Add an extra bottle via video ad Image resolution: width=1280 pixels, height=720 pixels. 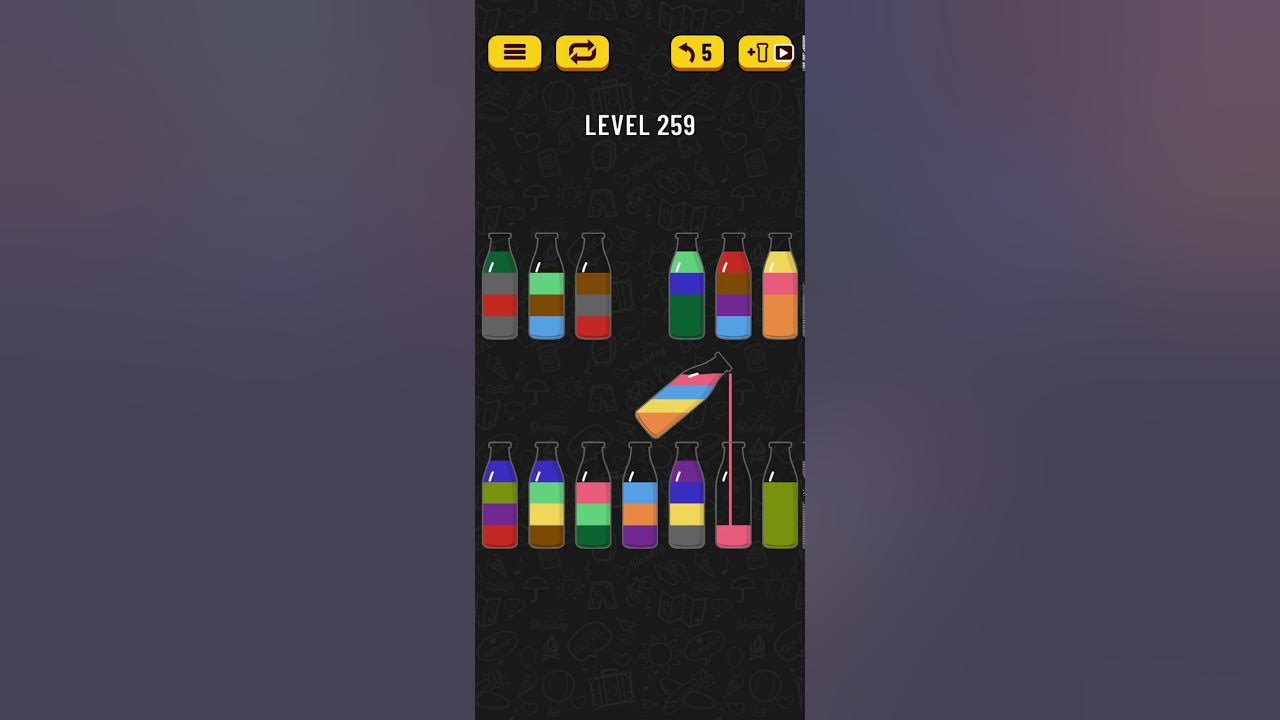point(766,52)
